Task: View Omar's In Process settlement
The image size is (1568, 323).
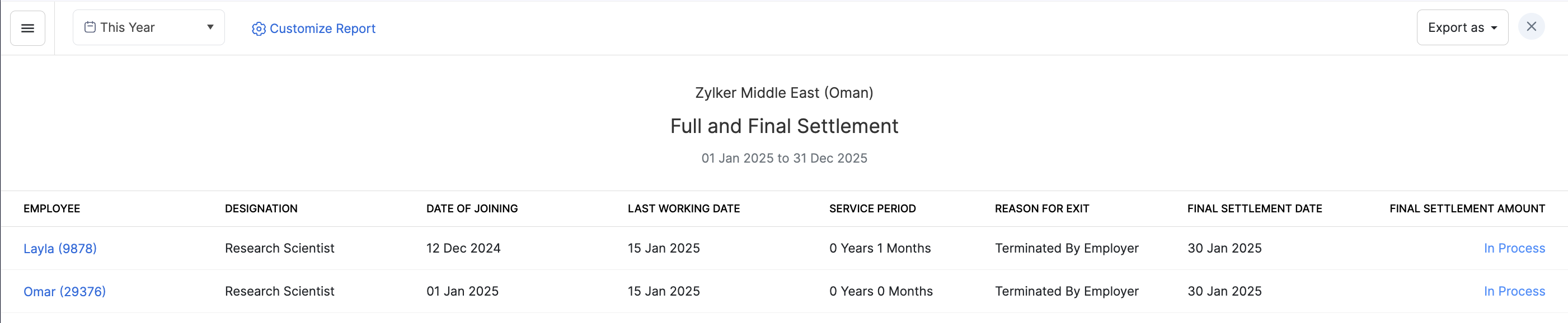Action: 1514,291
